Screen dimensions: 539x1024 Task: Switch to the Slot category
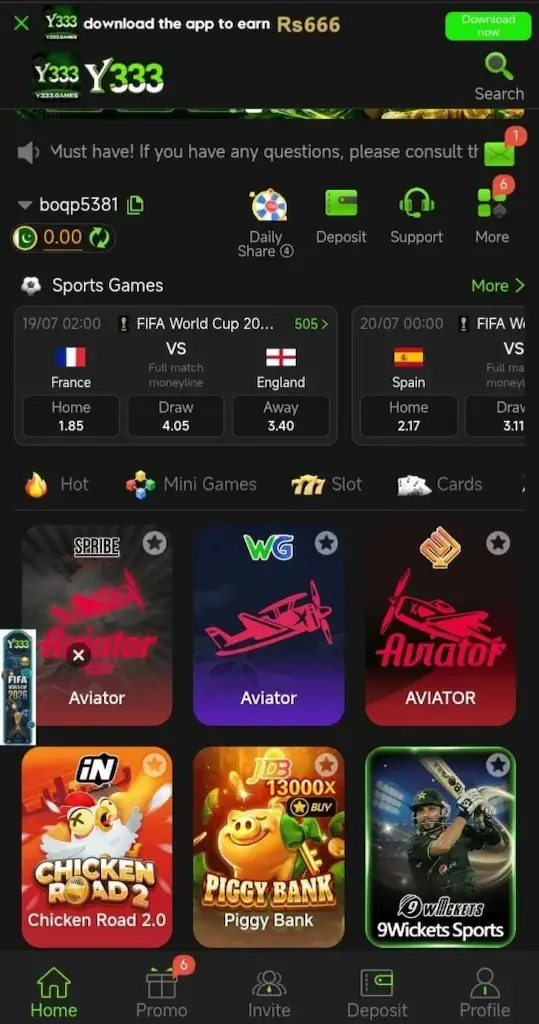click(x=327, y=485)
